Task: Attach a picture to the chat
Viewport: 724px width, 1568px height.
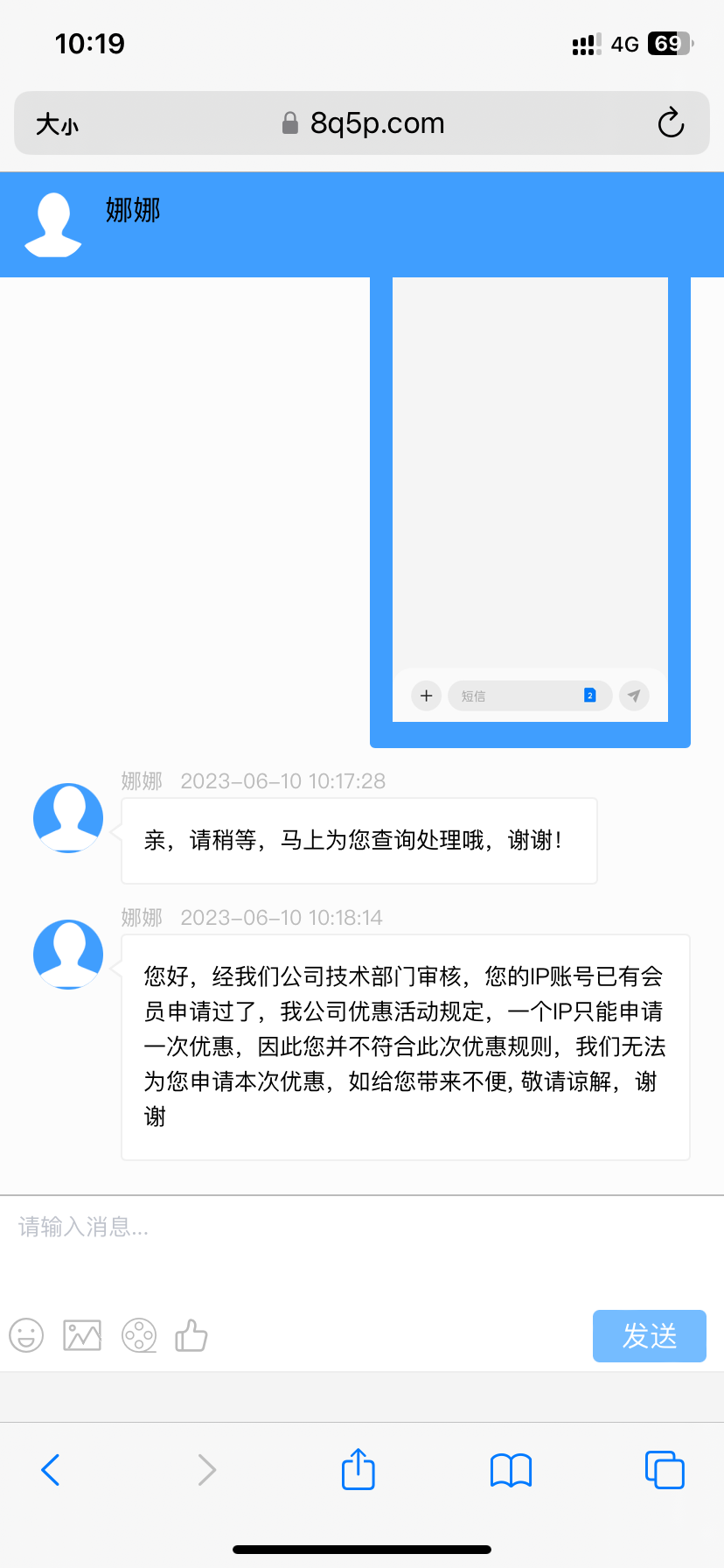Action: pyautogui.click(x=82, y=1336)
